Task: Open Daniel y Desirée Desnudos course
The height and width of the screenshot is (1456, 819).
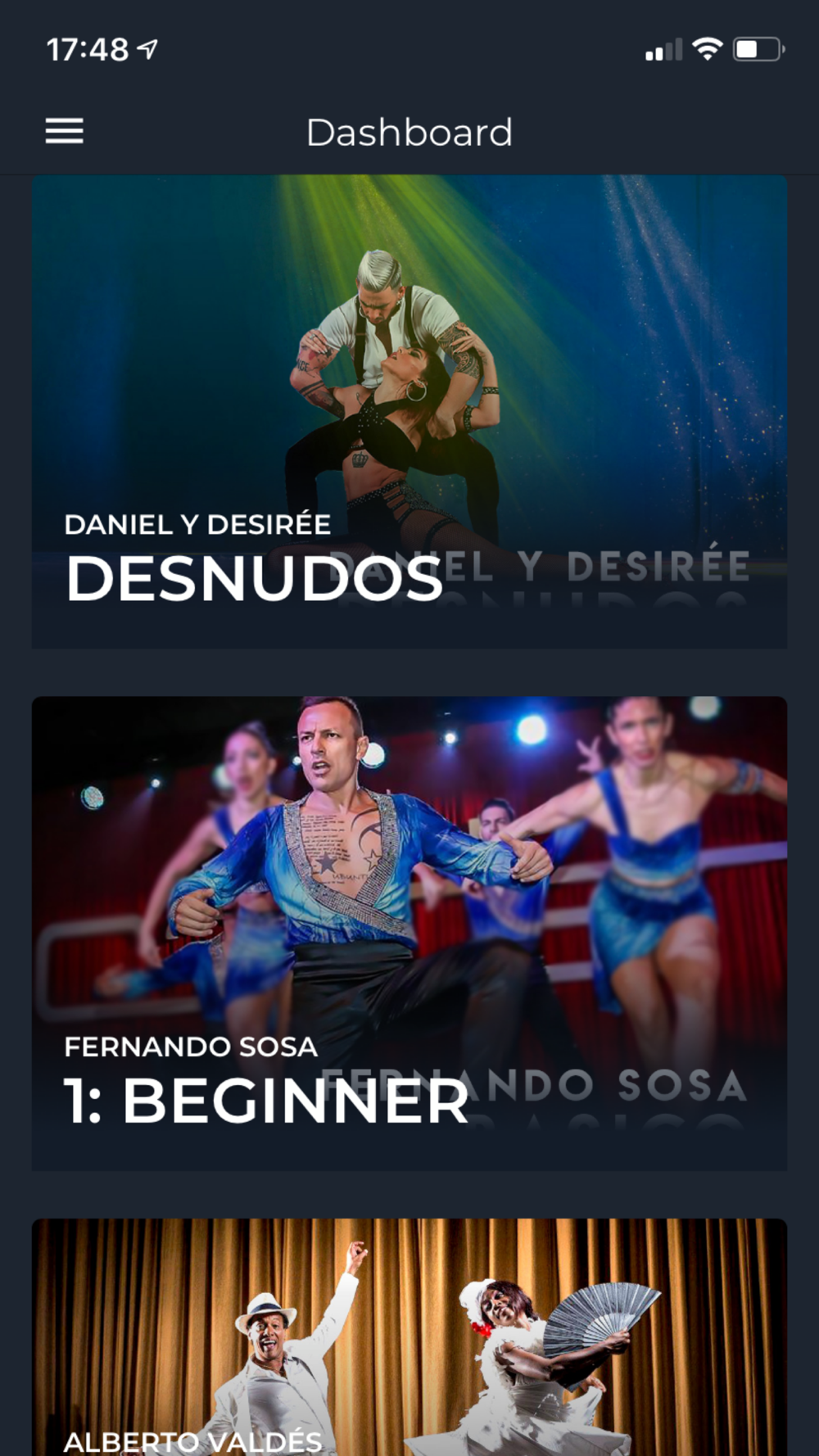Action: pos(409,411)
